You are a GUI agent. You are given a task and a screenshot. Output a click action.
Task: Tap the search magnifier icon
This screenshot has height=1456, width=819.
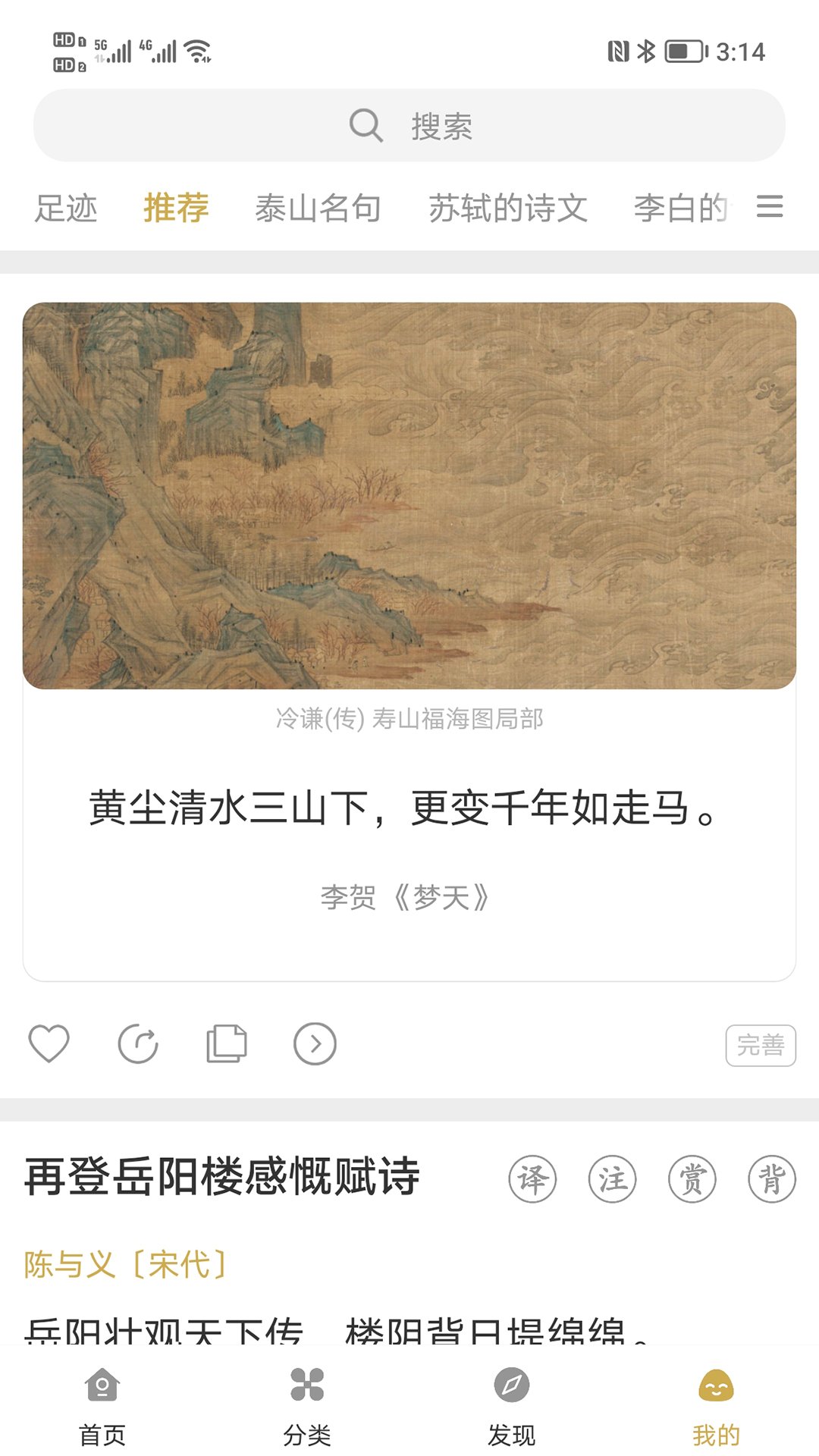click(x=366, y=125)
